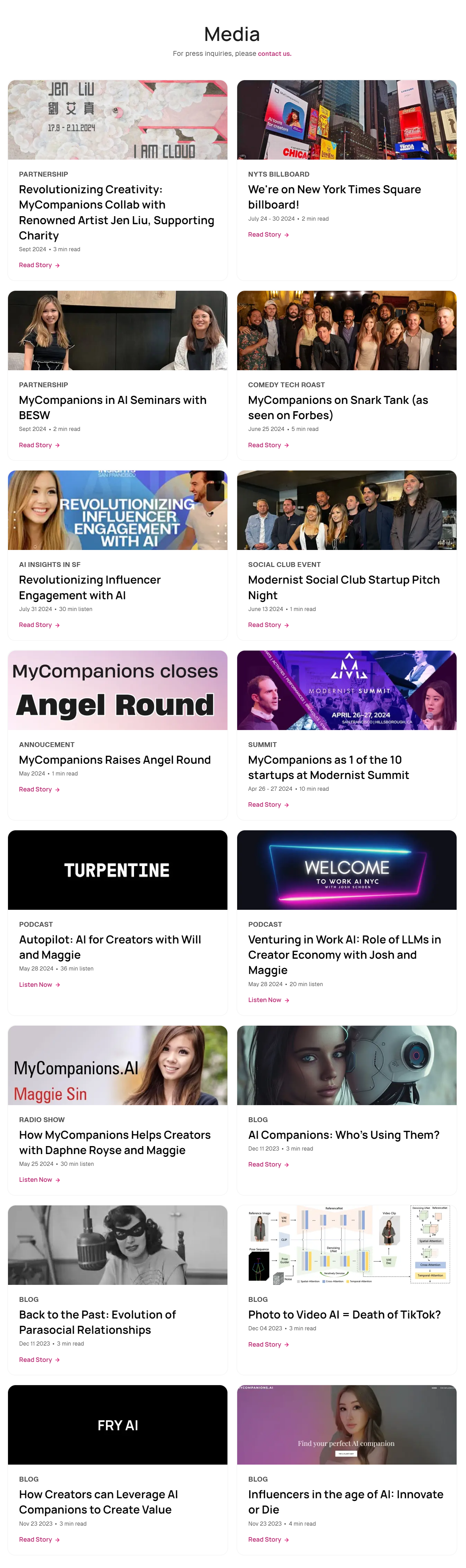Listen Now to Venturing in Work AI
Image resolution: width=466 pixels, height=1568 pixels.
pyautogui.click(x=268, y=1000)
